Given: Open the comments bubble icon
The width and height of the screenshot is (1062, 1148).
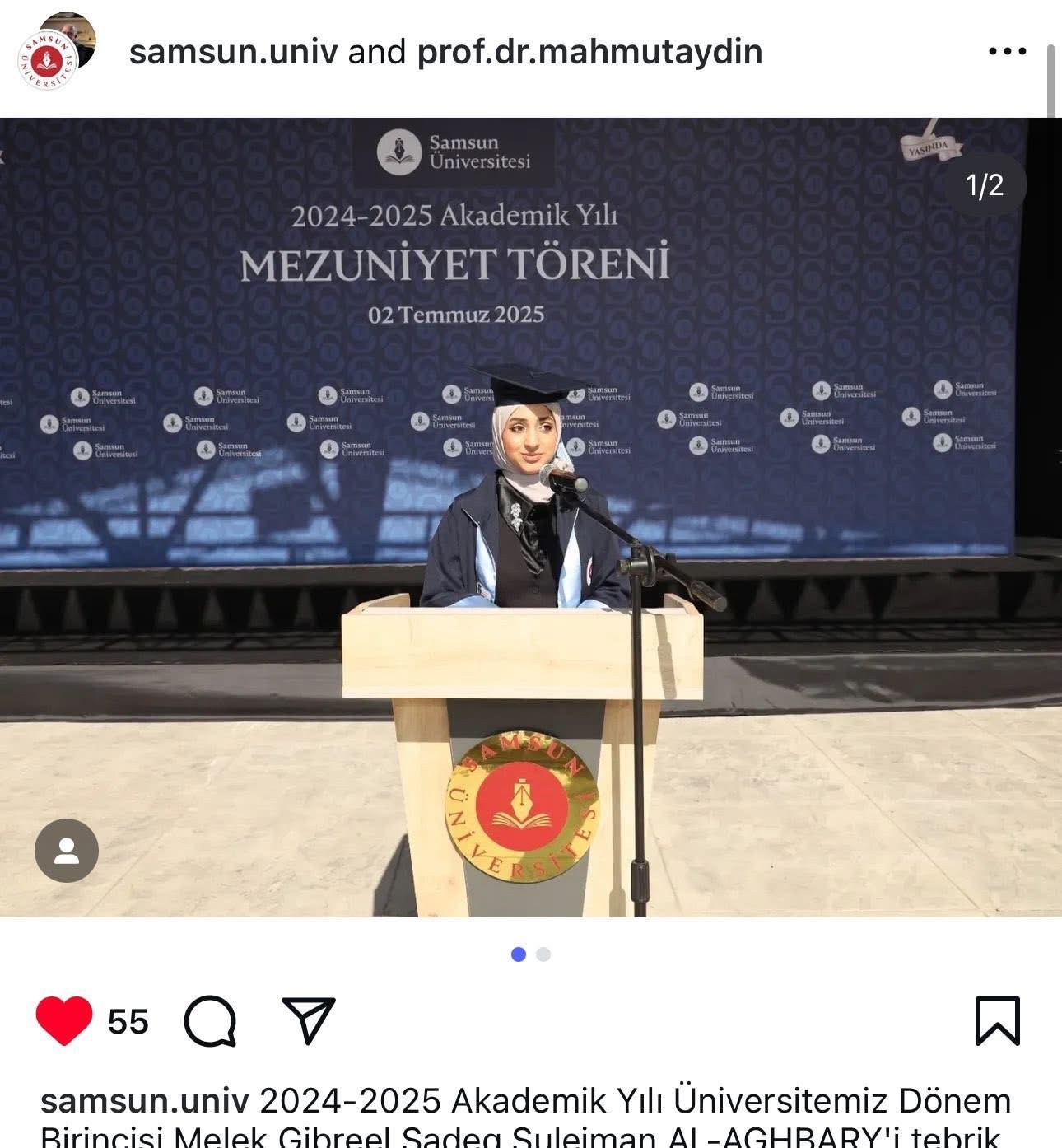Looking at the screenshot, I should [211, 1021].
